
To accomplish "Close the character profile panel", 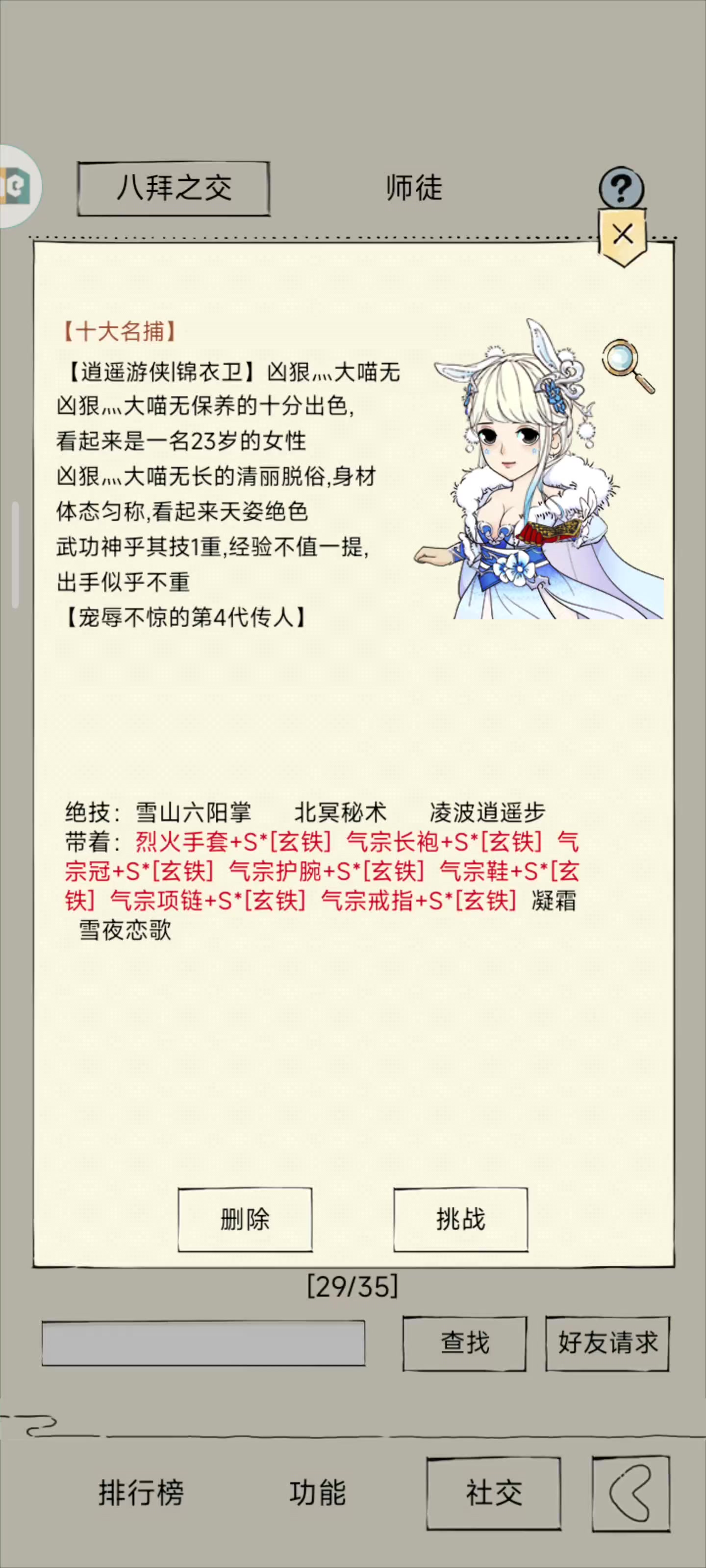I will click(623, 236).
